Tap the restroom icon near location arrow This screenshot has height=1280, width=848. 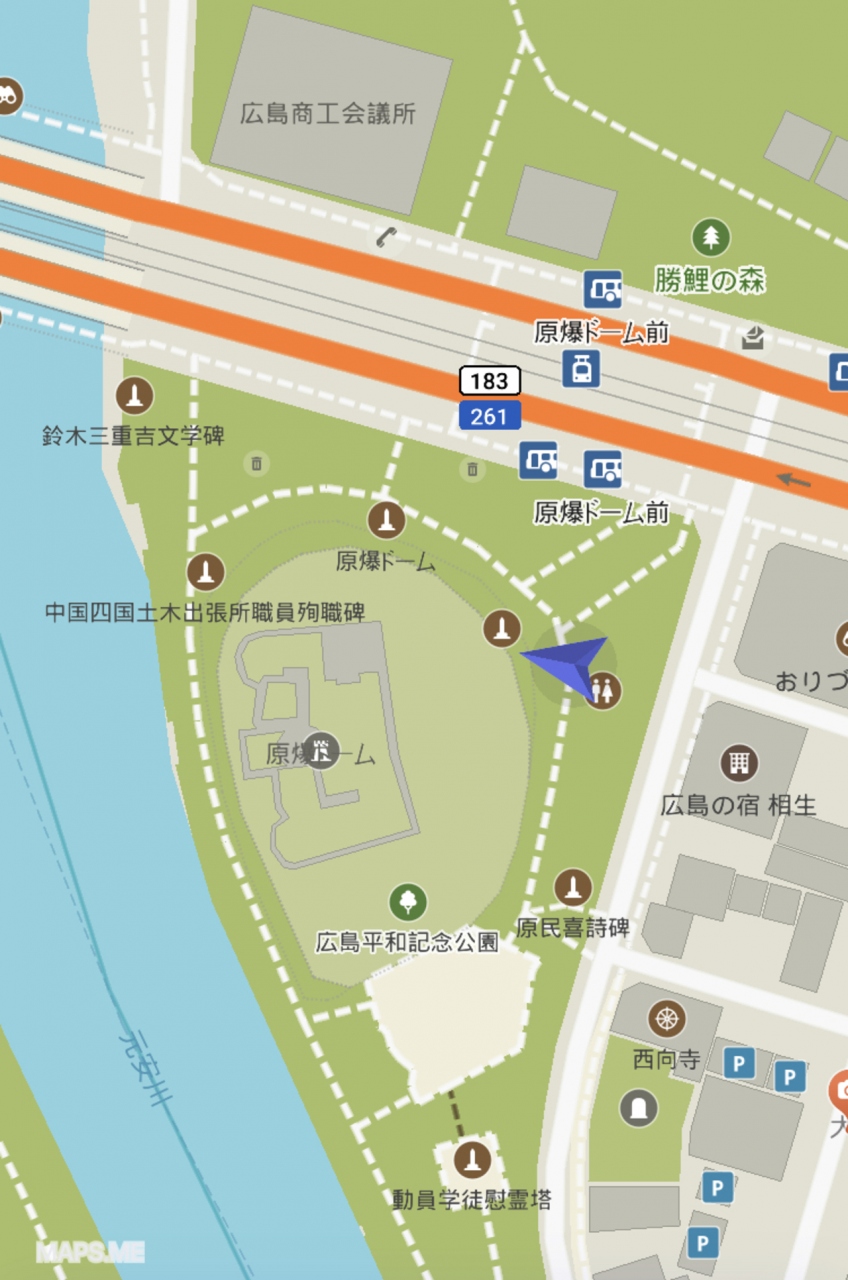pos(603,690)
